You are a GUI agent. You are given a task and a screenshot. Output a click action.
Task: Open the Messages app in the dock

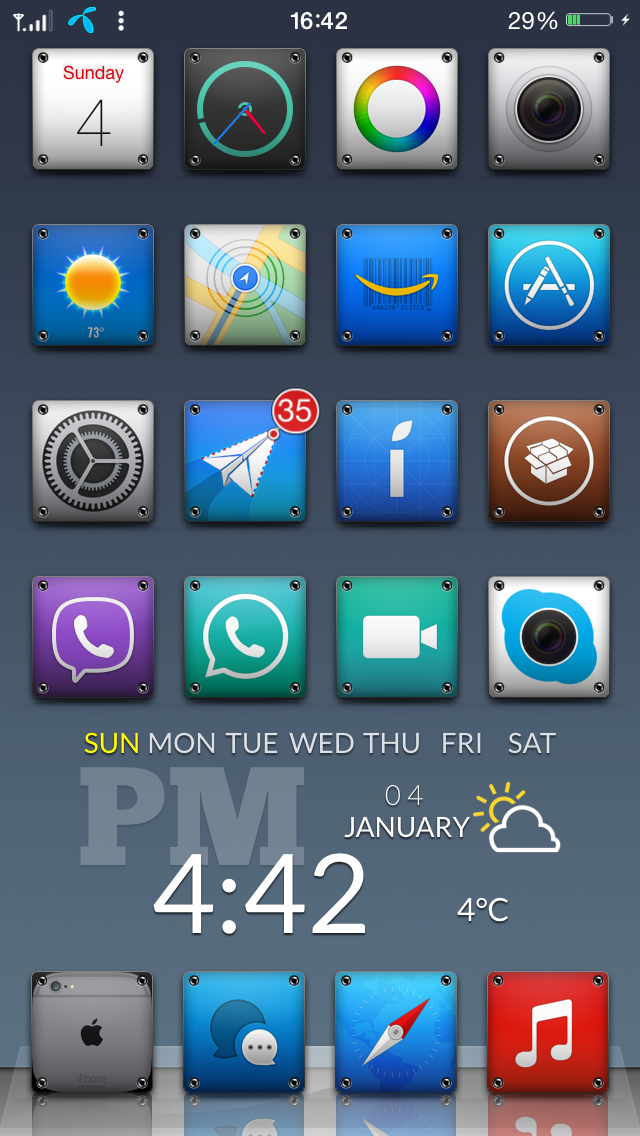(245, 1031)
